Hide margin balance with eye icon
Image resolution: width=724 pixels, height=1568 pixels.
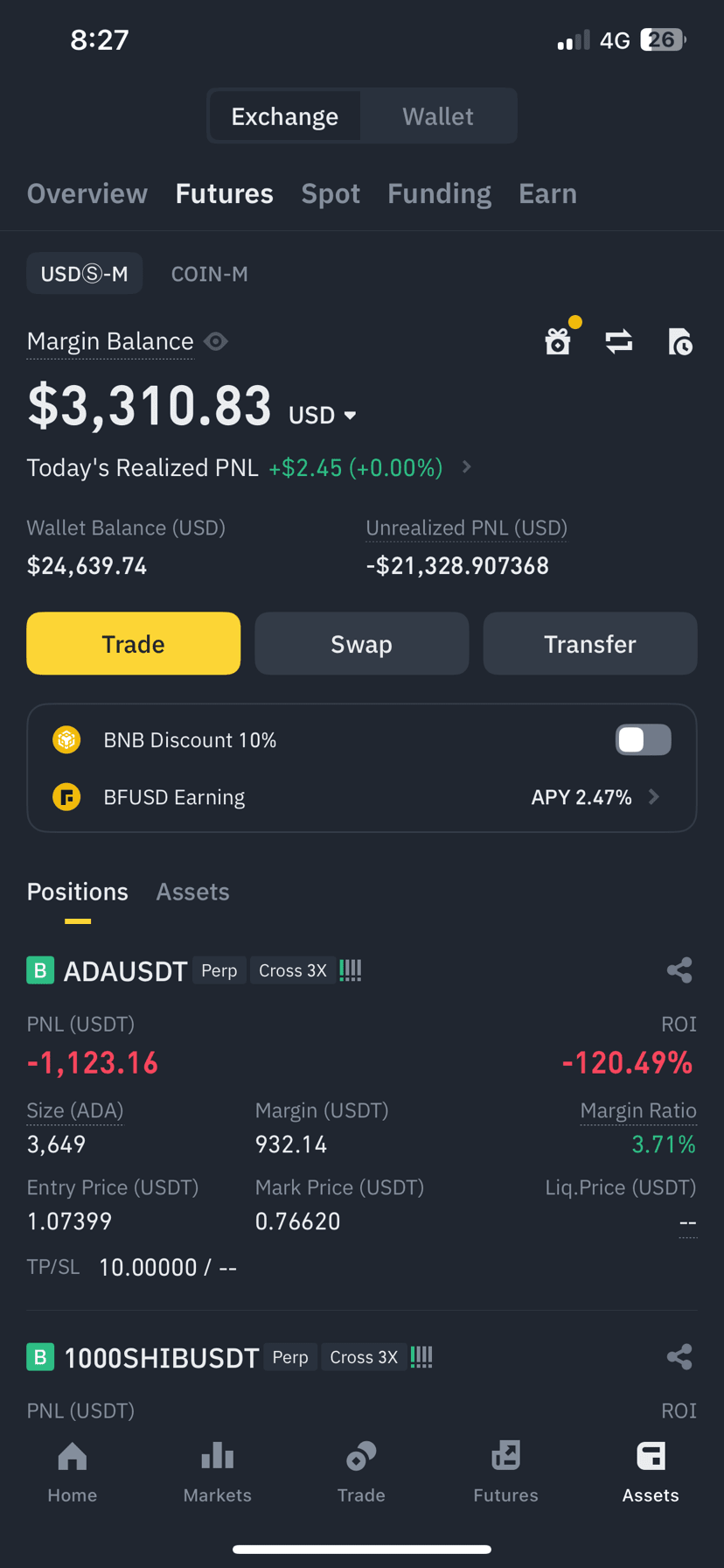pos(216,341)
